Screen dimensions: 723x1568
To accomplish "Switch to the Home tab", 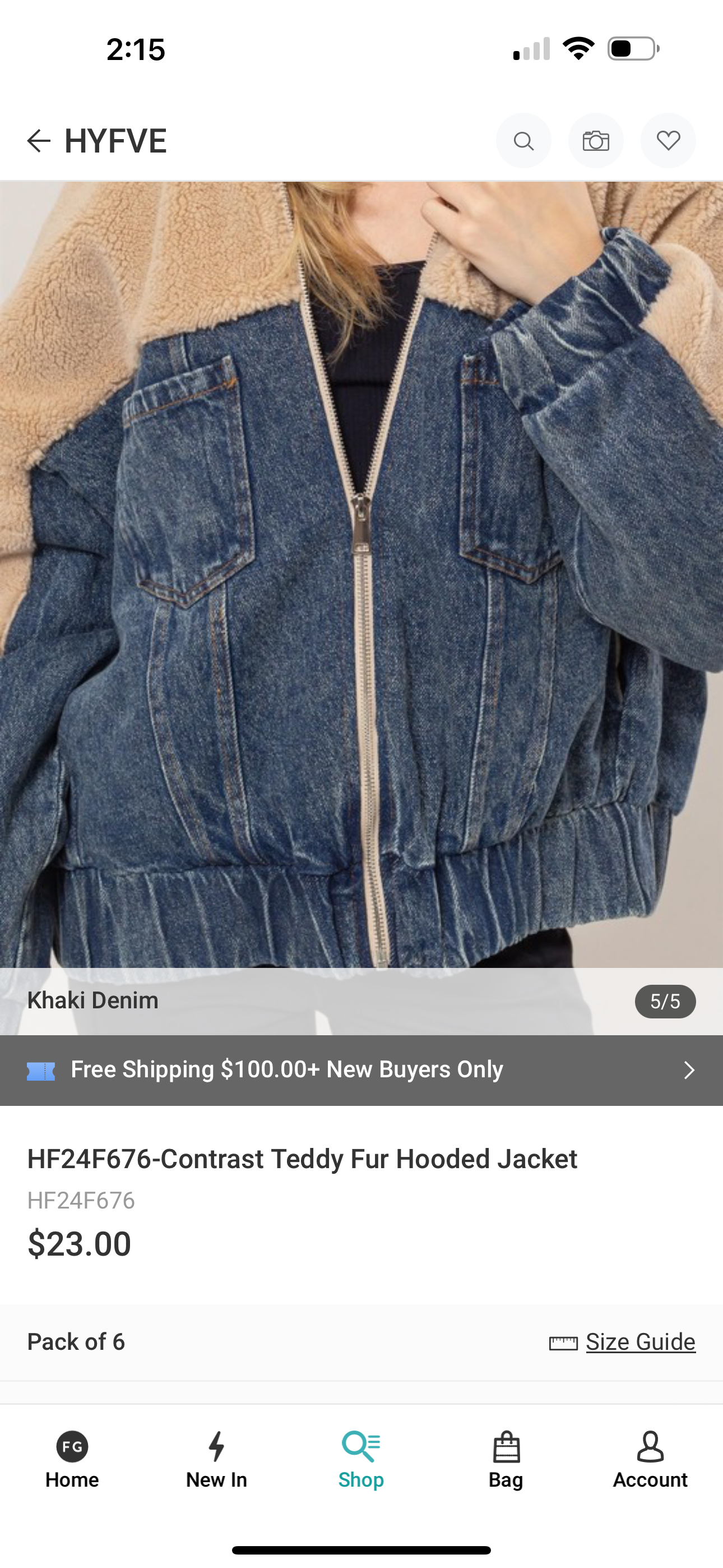I will click(x=72, y=1460).
